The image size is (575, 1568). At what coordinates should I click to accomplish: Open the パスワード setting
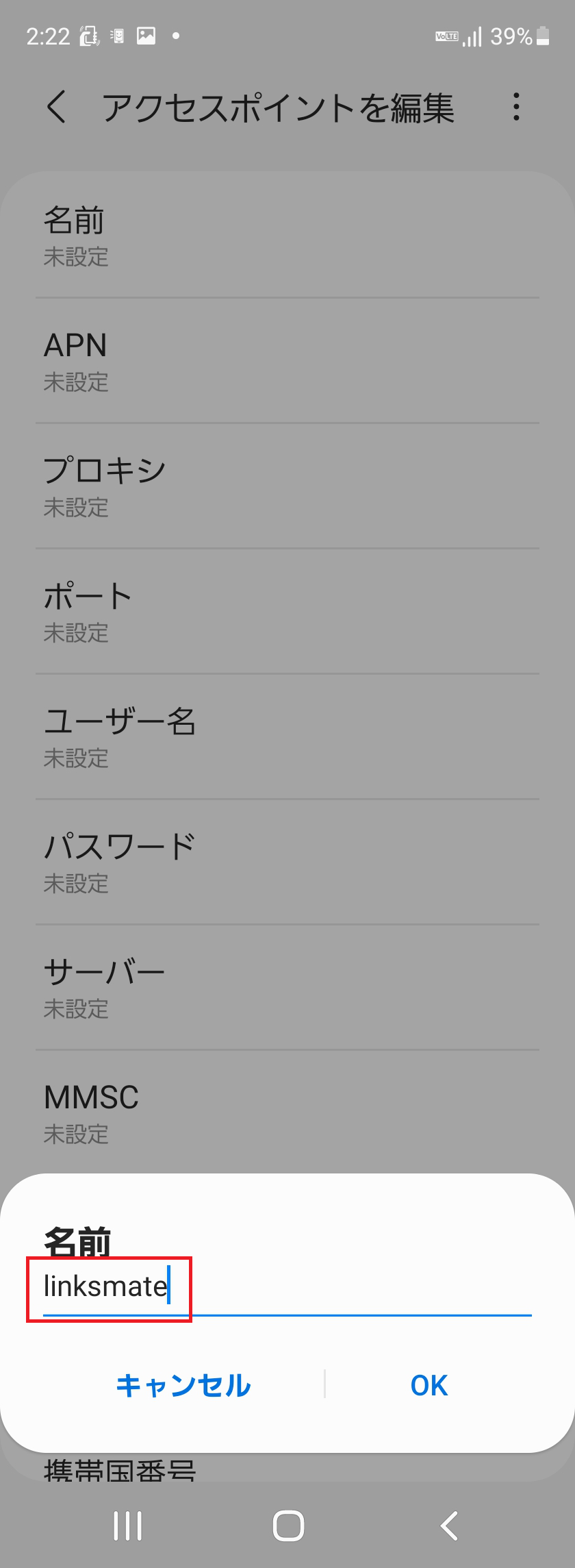click(x=287, y=861)
